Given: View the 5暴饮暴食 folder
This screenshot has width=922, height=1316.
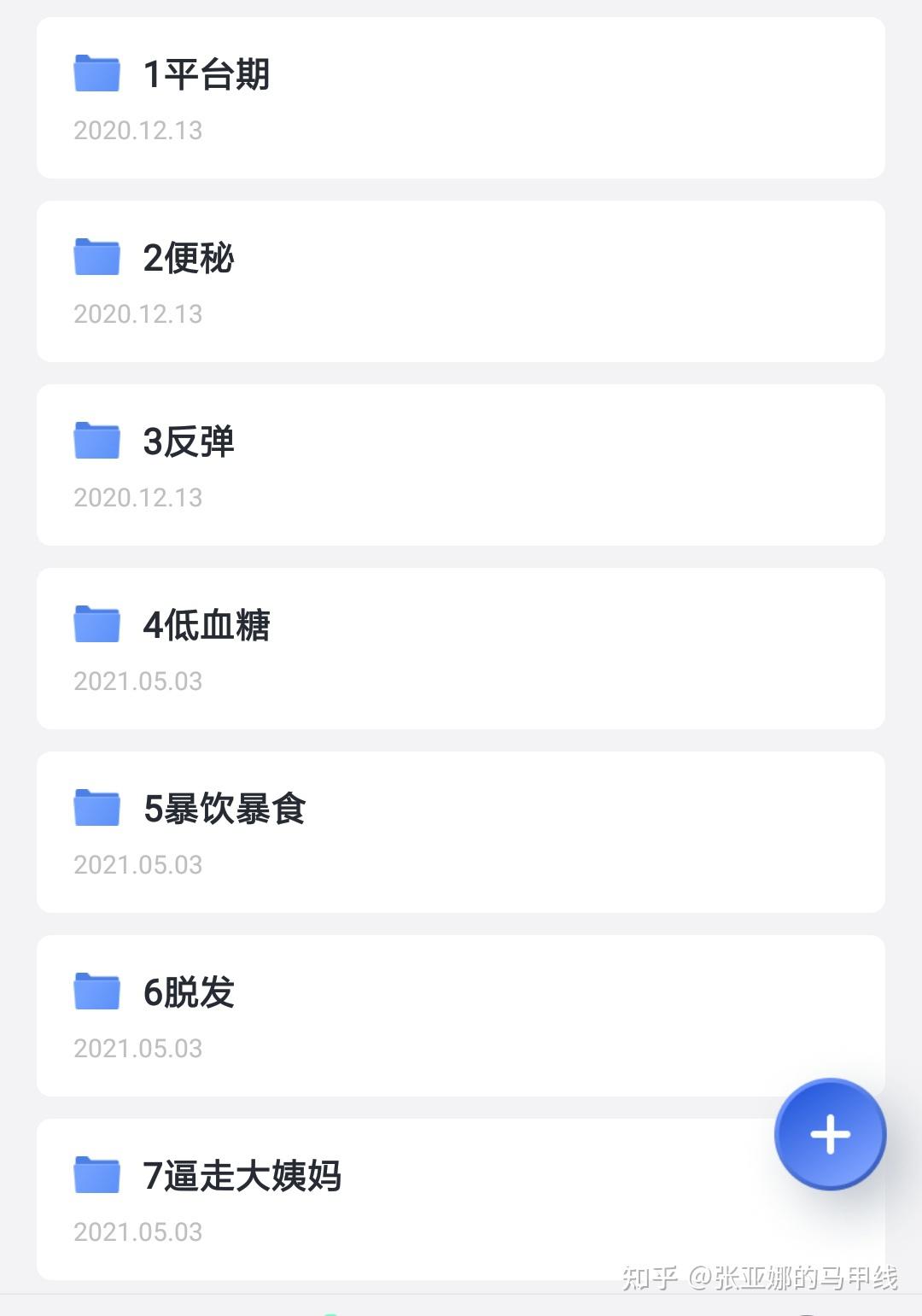Looking at the screenshot, I should point(461,832).
